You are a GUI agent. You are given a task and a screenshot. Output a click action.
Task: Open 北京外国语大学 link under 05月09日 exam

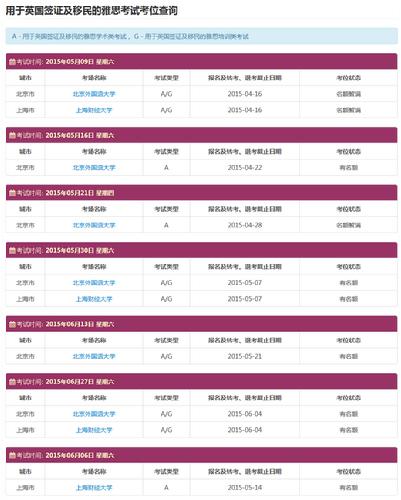pyautogui.click(x=94, y=94)
